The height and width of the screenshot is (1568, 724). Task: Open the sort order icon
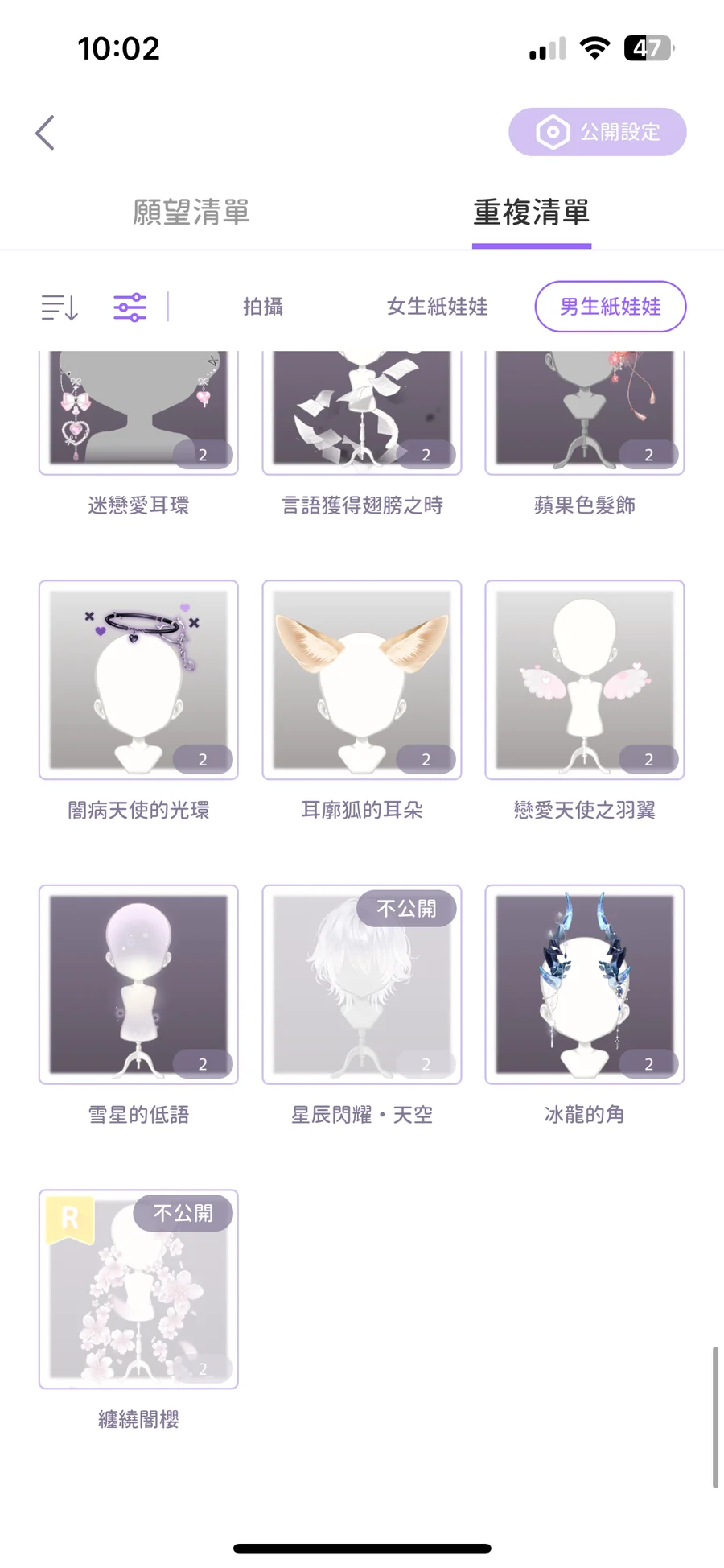(60, 307)
